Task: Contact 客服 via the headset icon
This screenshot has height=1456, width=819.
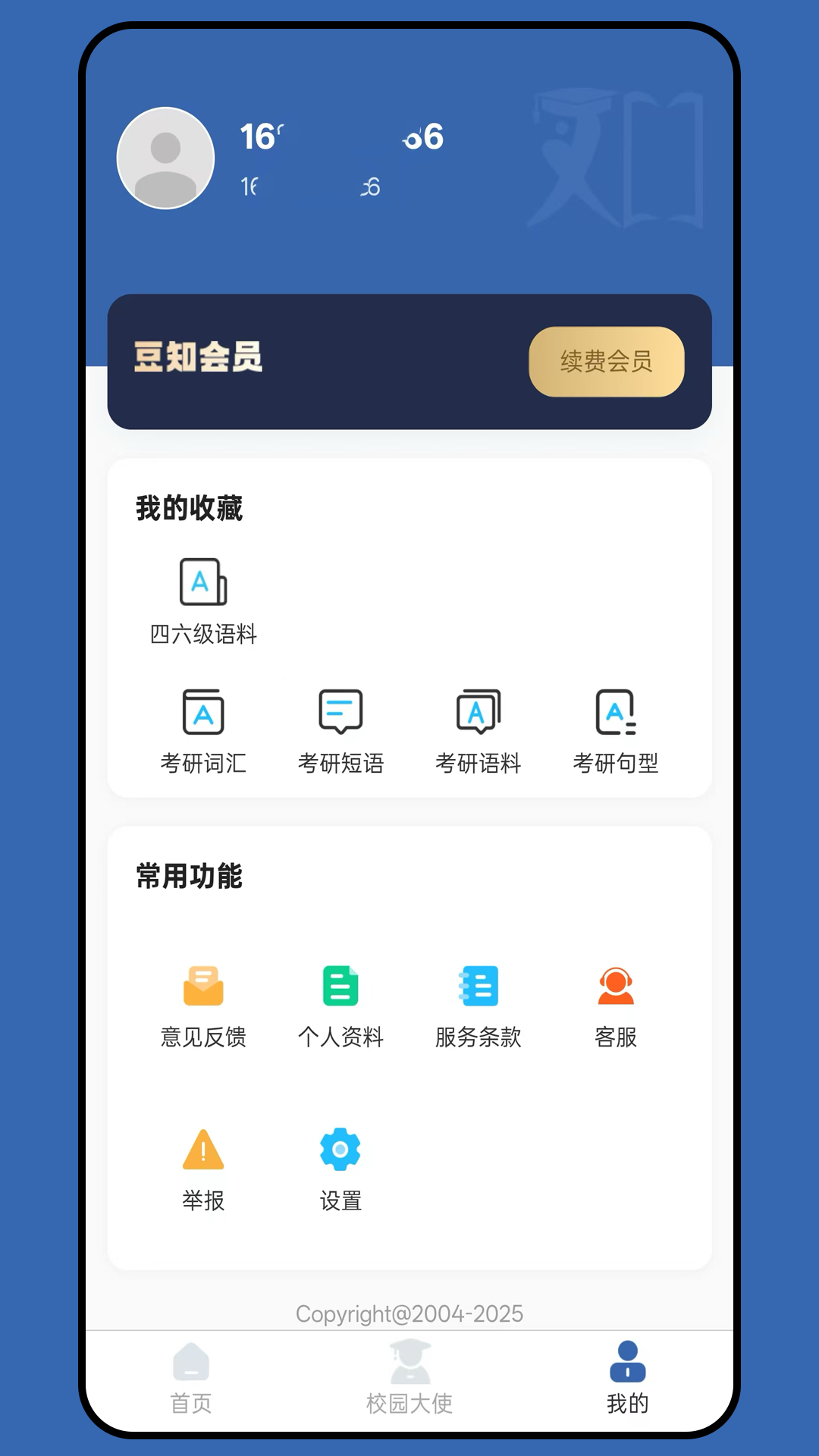Action: pyautogui.click(x=616, y=987)
